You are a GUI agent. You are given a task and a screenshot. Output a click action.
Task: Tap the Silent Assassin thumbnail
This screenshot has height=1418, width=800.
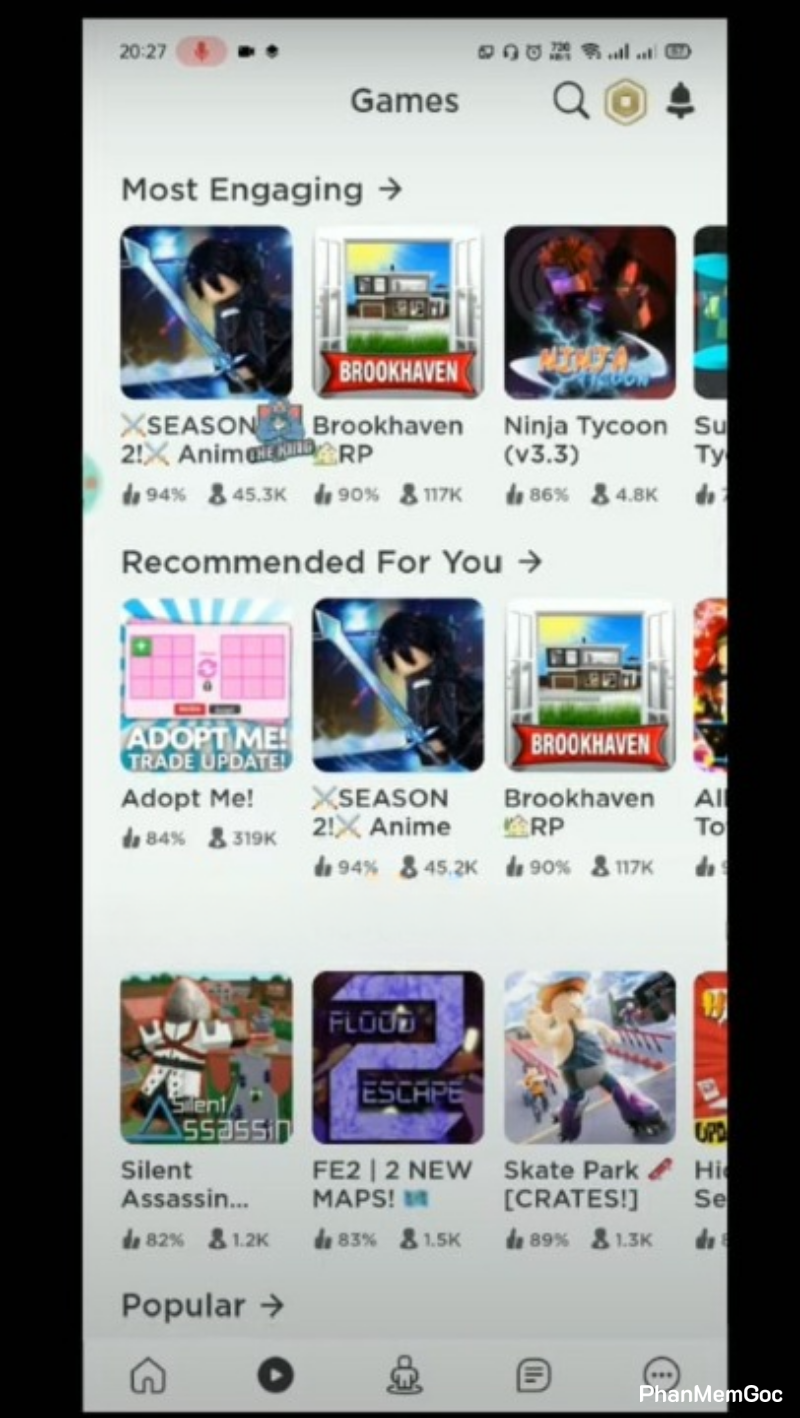(x=206, y=1057)
